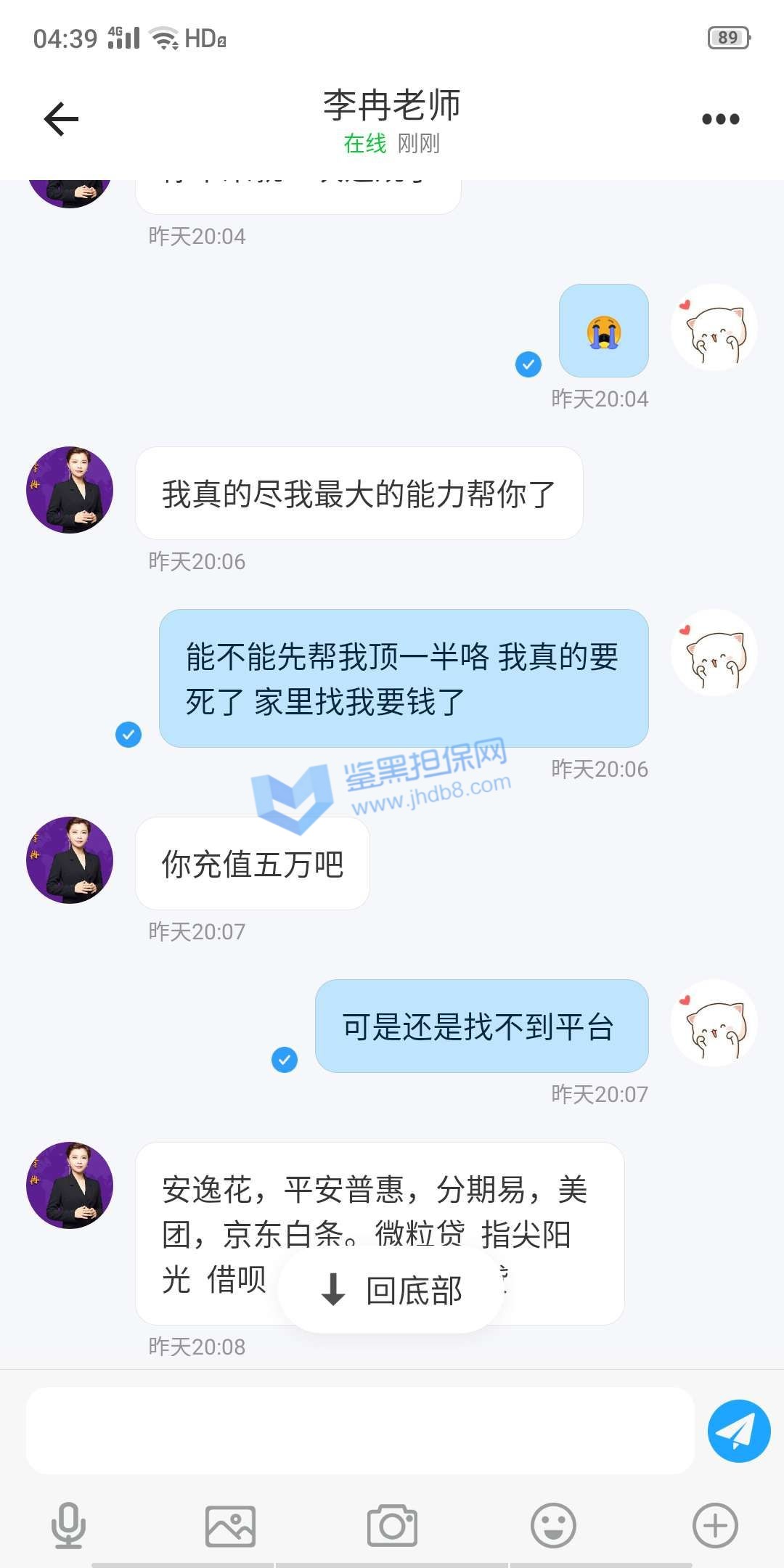Open the three-dot overflow menu
The height and width of the screenshot is (1568, 784).
pos(720,119)
